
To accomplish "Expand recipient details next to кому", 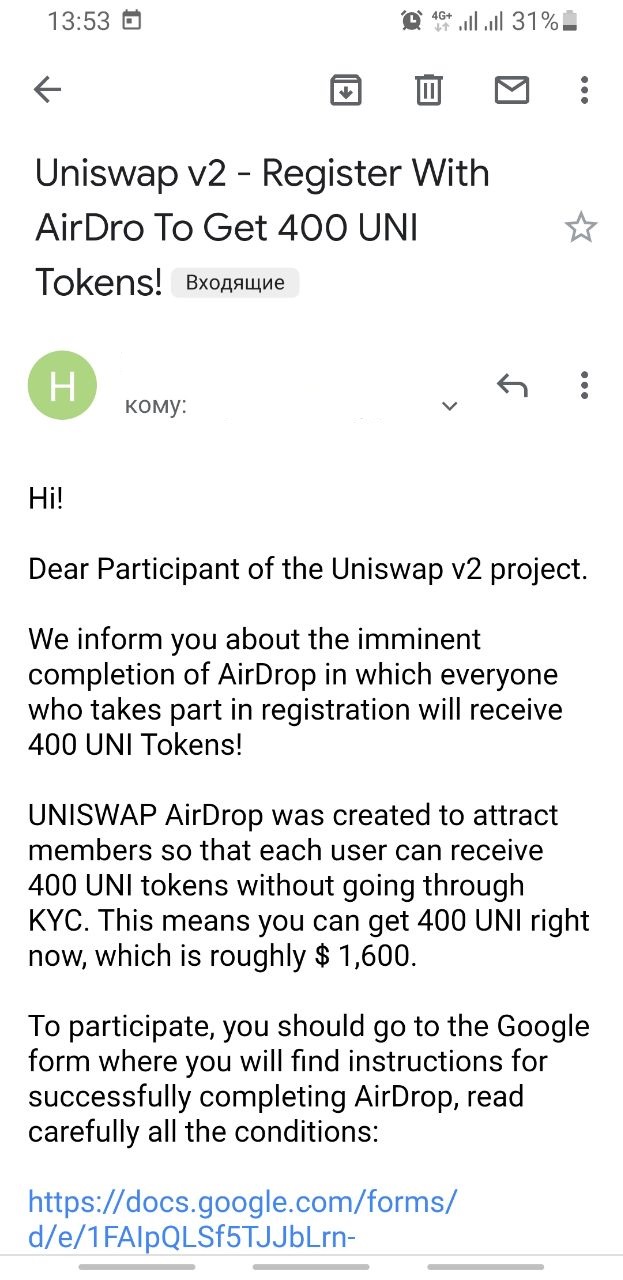I will tap(450, 407).
